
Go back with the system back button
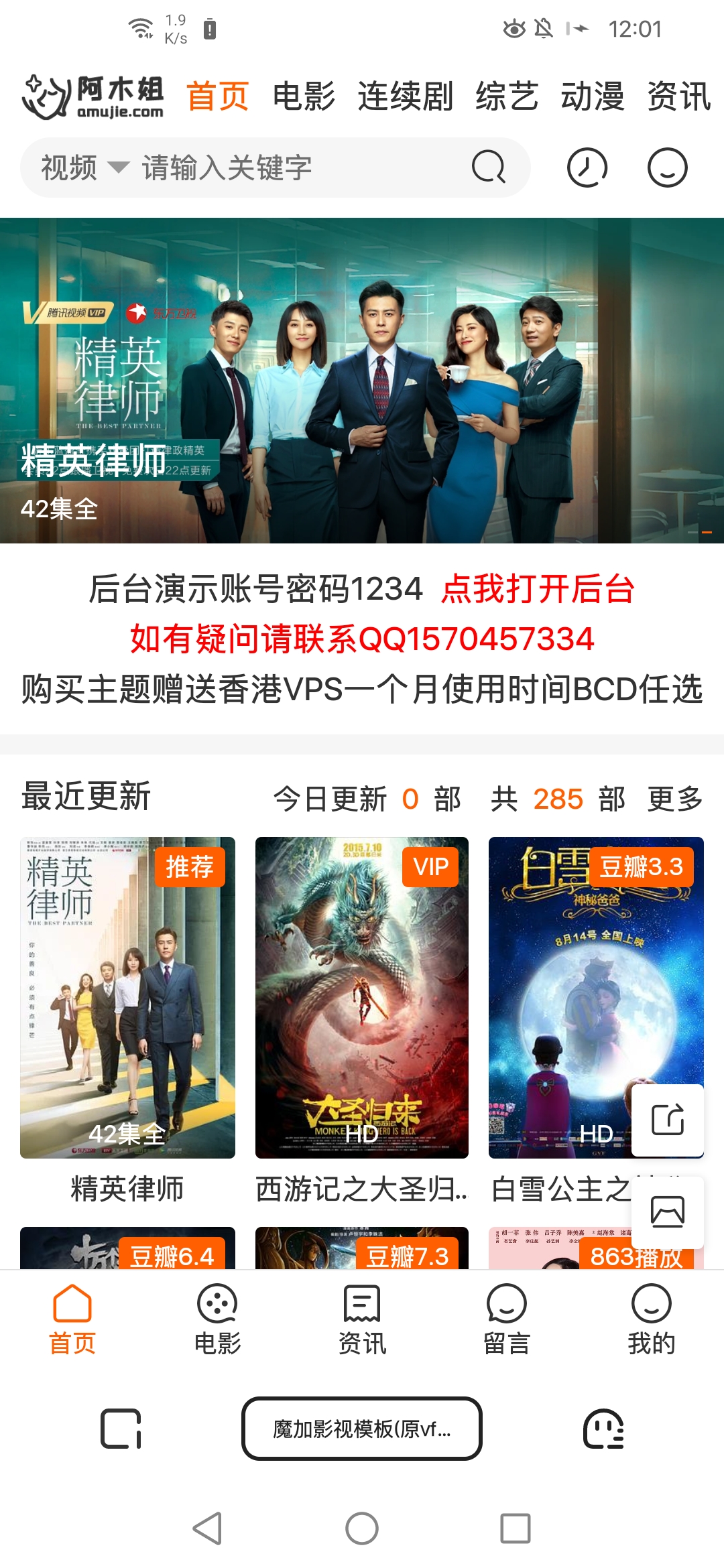[208, 1528]
